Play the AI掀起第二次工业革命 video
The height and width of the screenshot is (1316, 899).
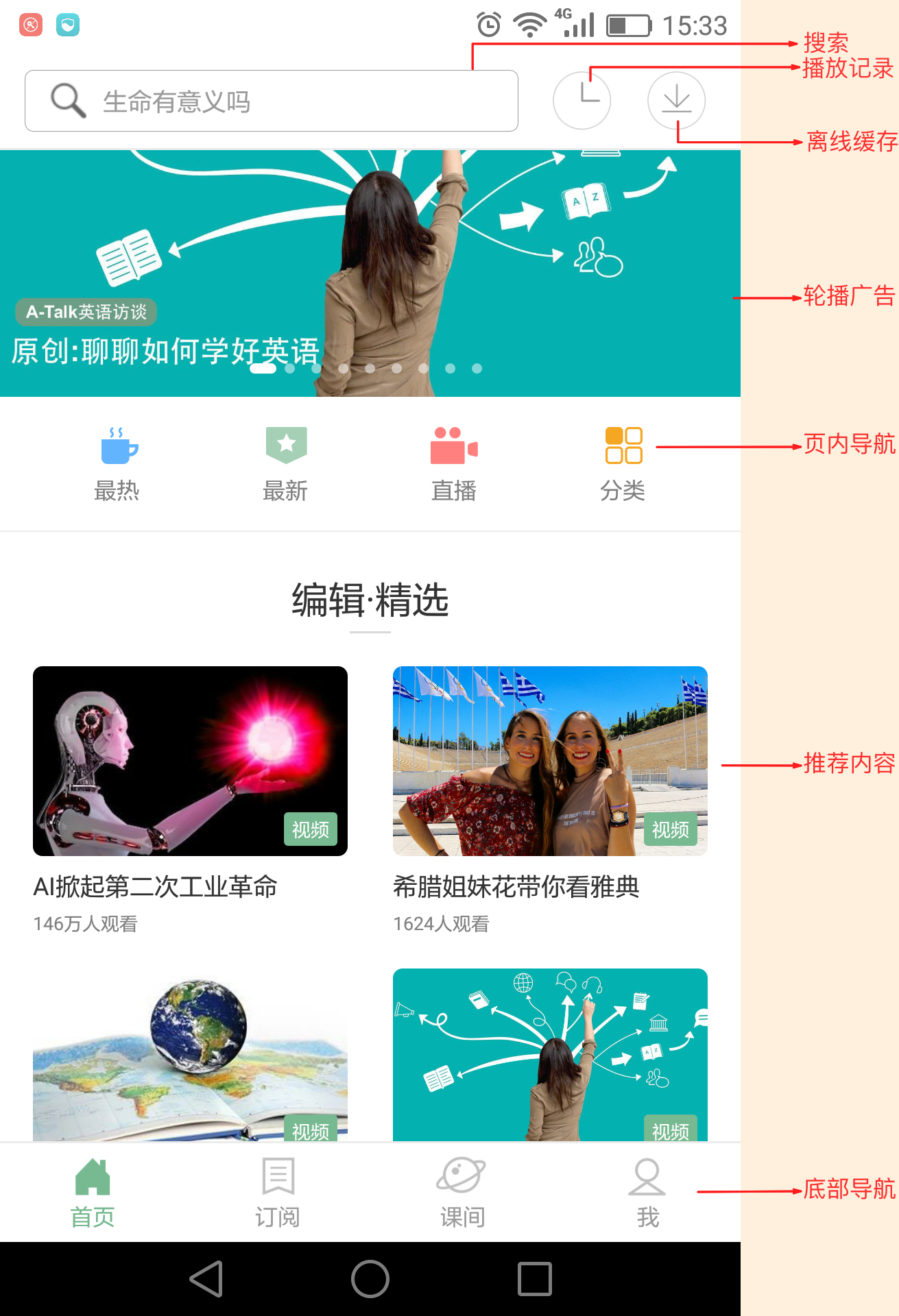coord(190,761)
